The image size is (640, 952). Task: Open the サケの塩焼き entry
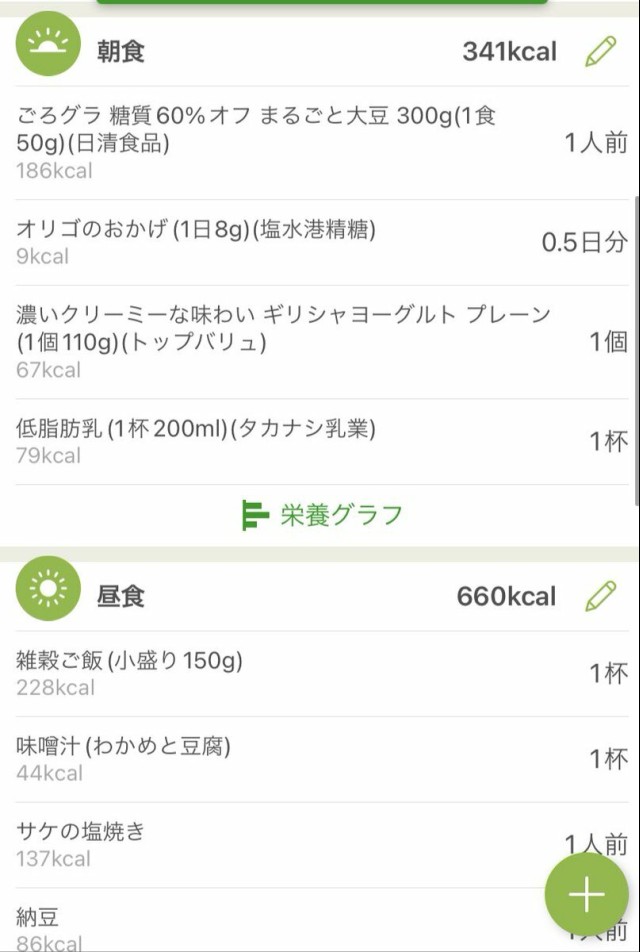click(x=280, y=844)
